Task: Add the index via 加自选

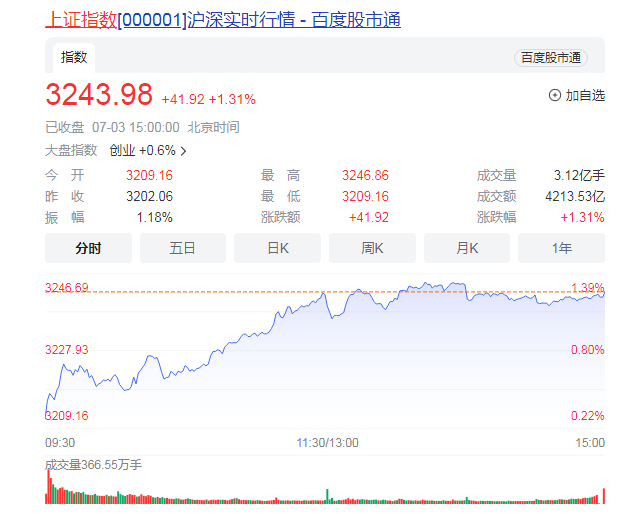Action: tap(577, 96)
